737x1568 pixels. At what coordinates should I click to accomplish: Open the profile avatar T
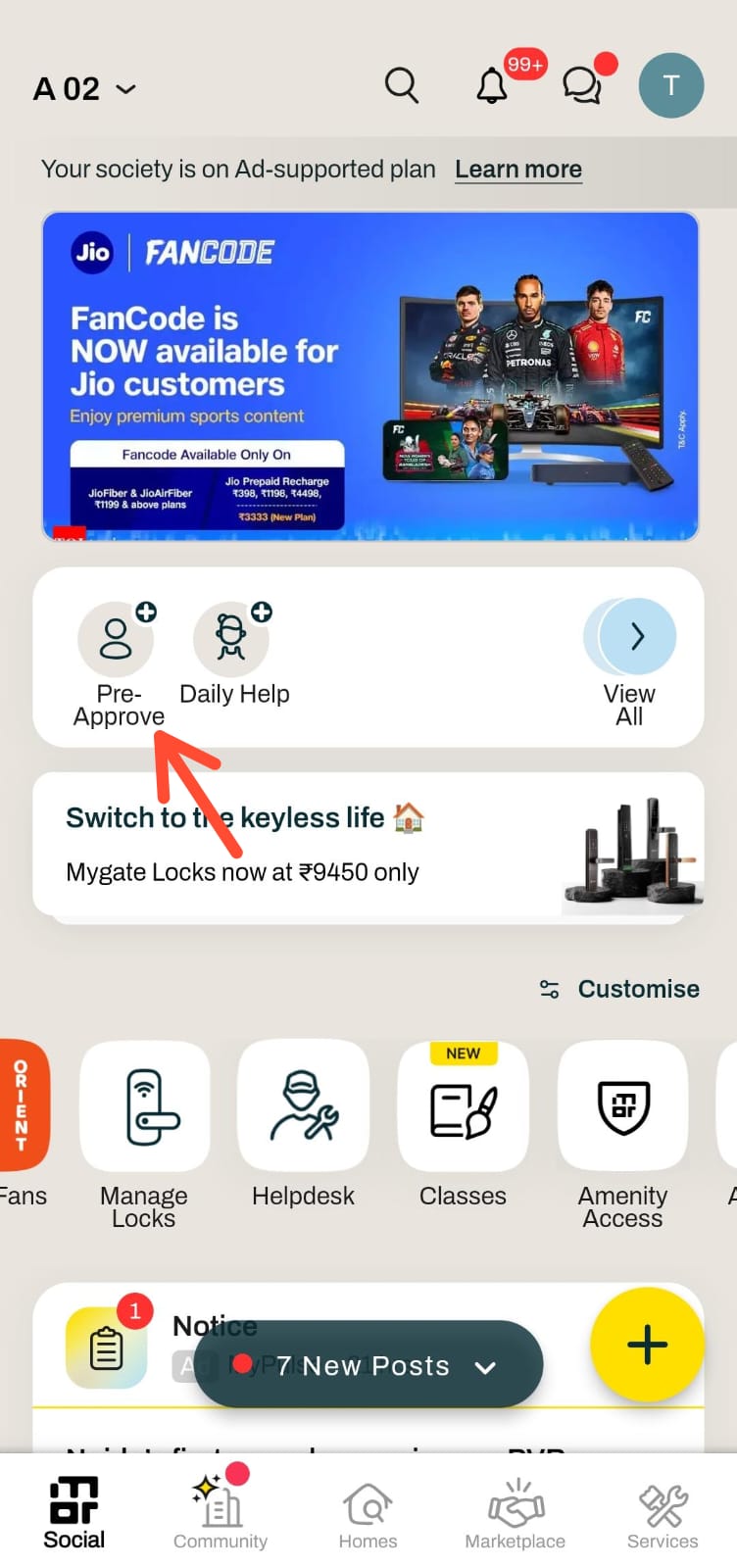pos(671,86)
